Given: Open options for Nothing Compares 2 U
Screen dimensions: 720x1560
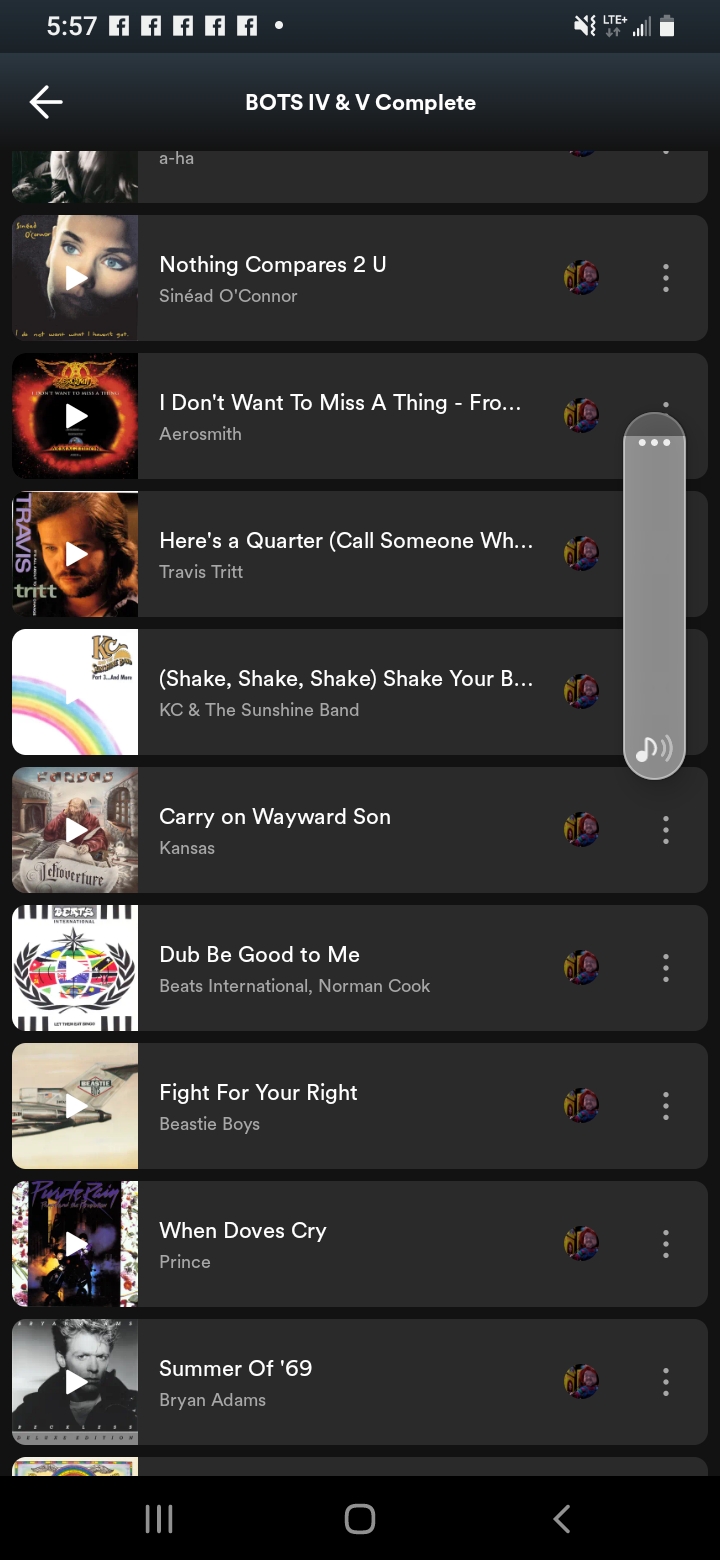Looking at the screenshot, I should [x=665, y=278].
